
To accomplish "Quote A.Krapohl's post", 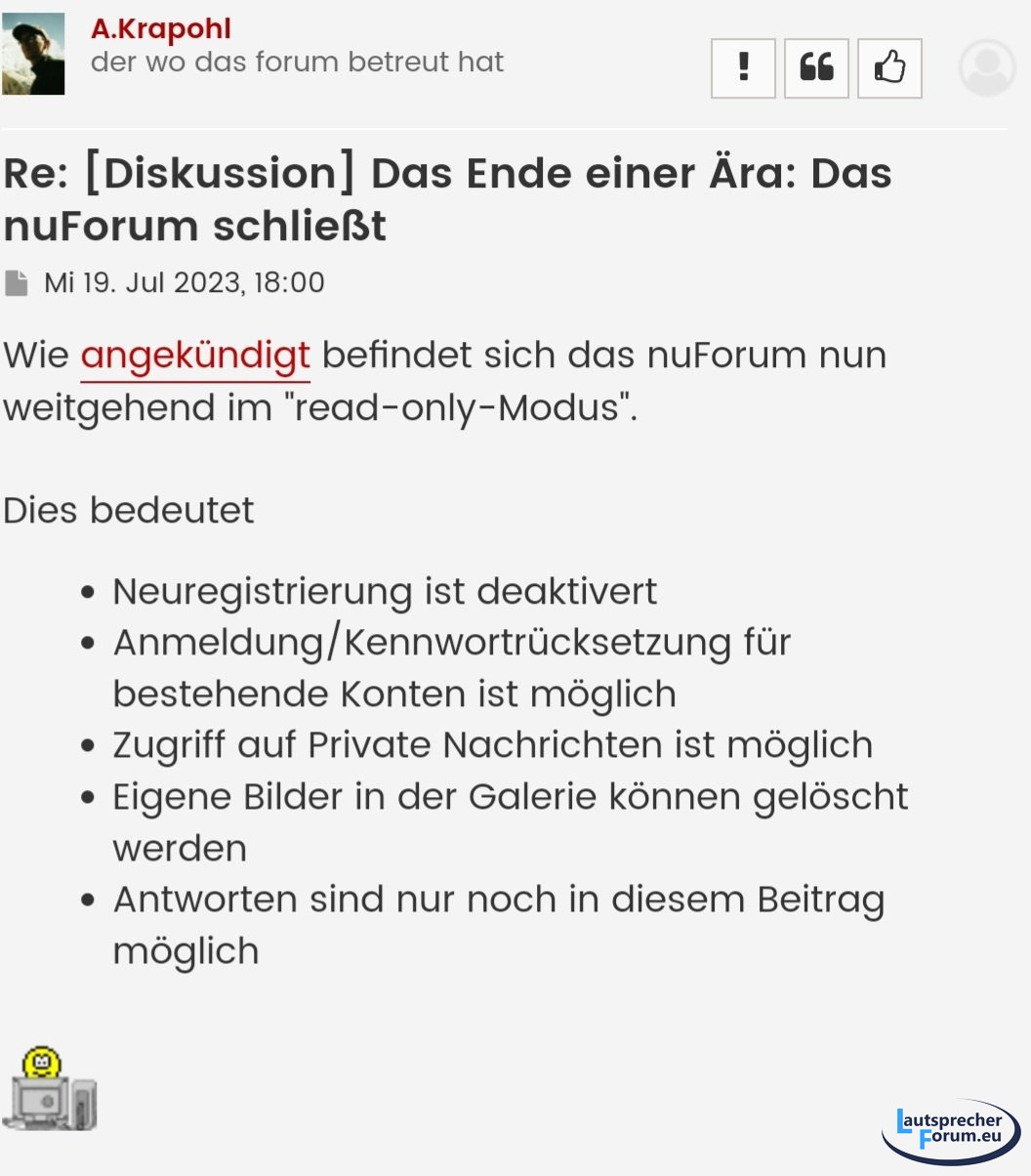I will point(816,67).
